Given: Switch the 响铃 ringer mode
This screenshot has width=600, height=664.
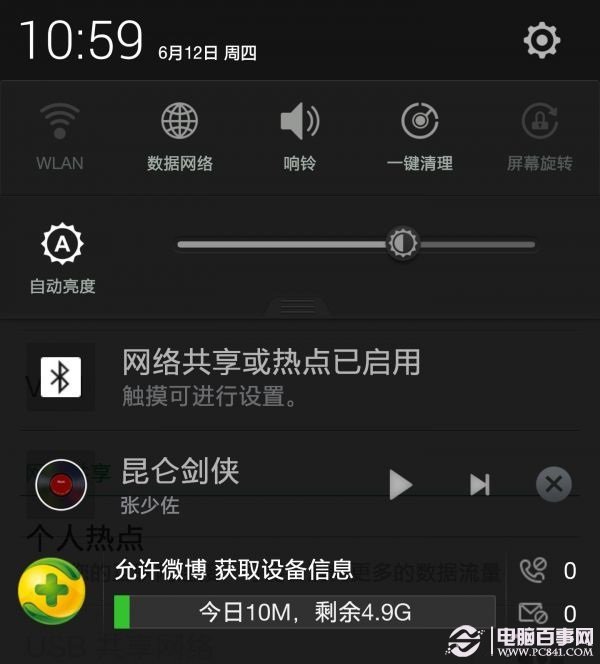Looking at the screenshot, I should (300, 137).
